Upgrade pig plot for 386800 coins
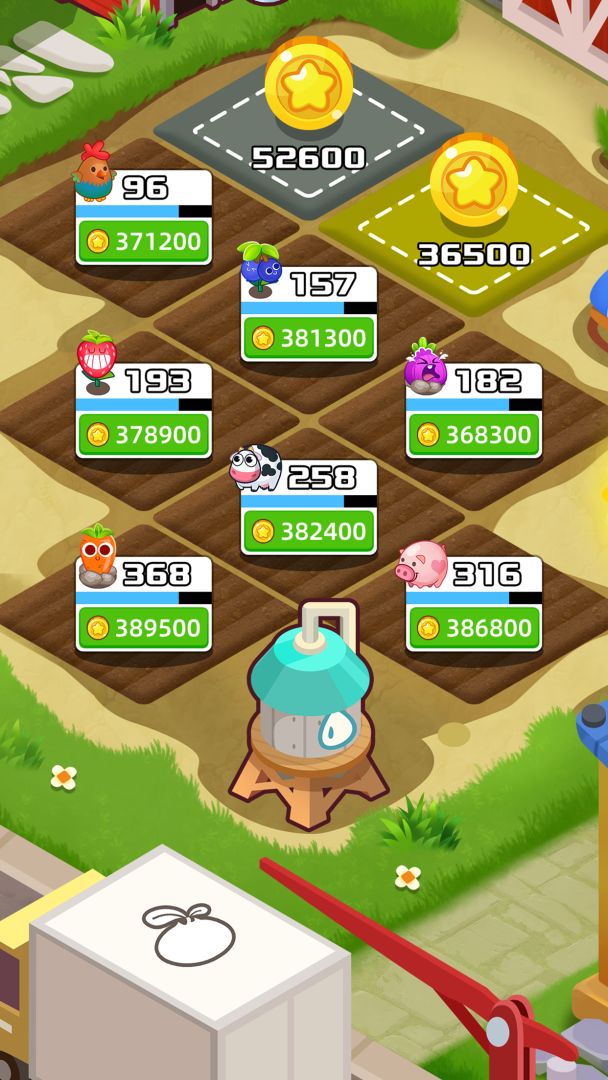Image resolution: width=608 pixels, height=1080 pixels. point(474,628)
